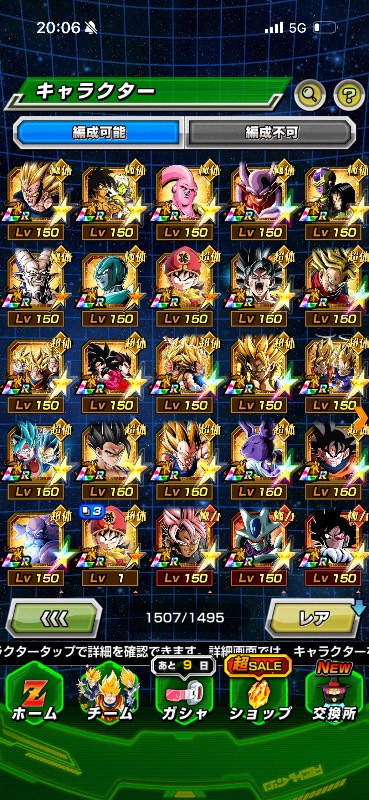Select the purple Beerus character card

[259, 460]
